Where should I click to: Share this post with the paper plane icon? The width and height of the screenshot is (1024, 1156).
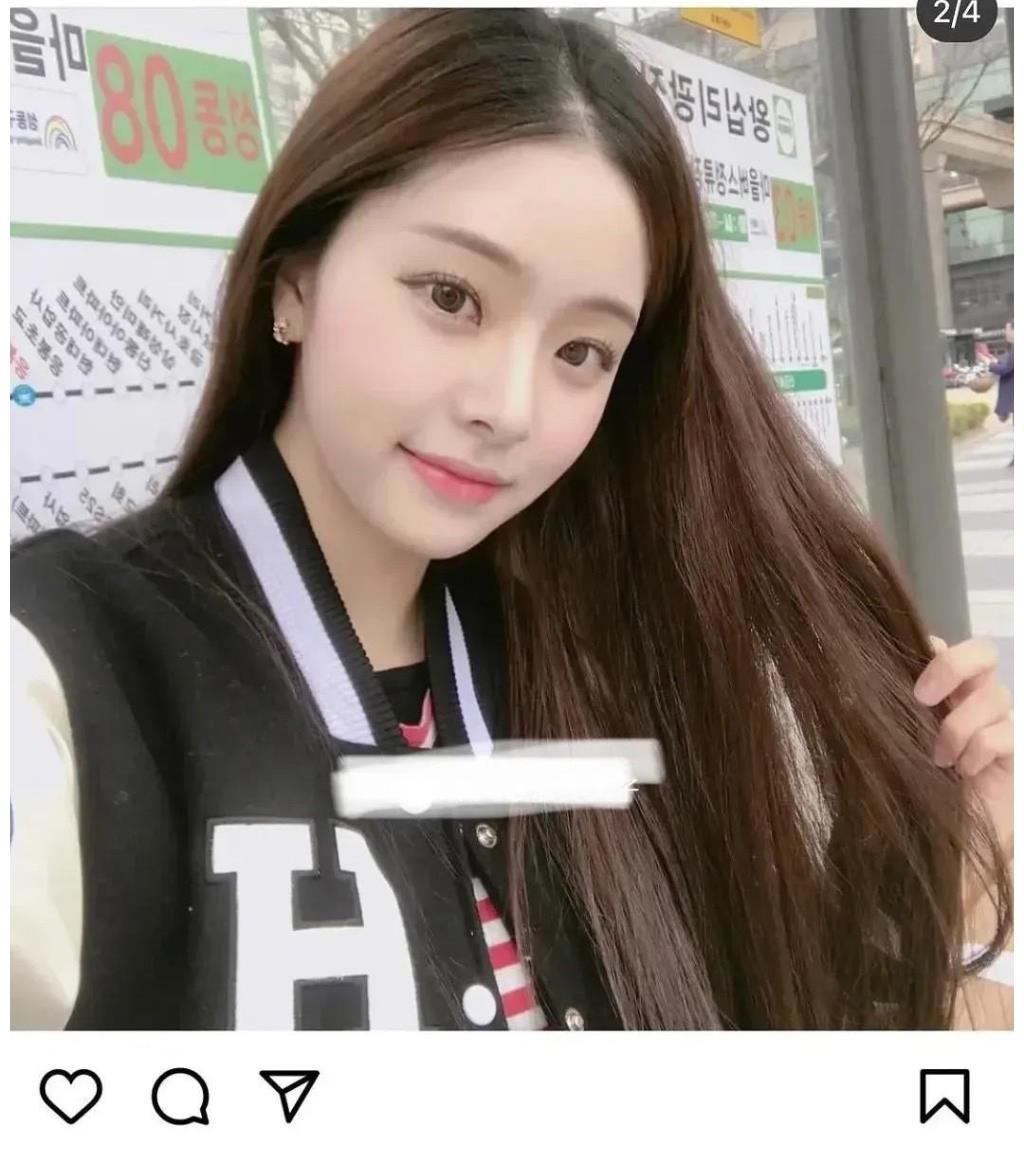pos(289,1095)
